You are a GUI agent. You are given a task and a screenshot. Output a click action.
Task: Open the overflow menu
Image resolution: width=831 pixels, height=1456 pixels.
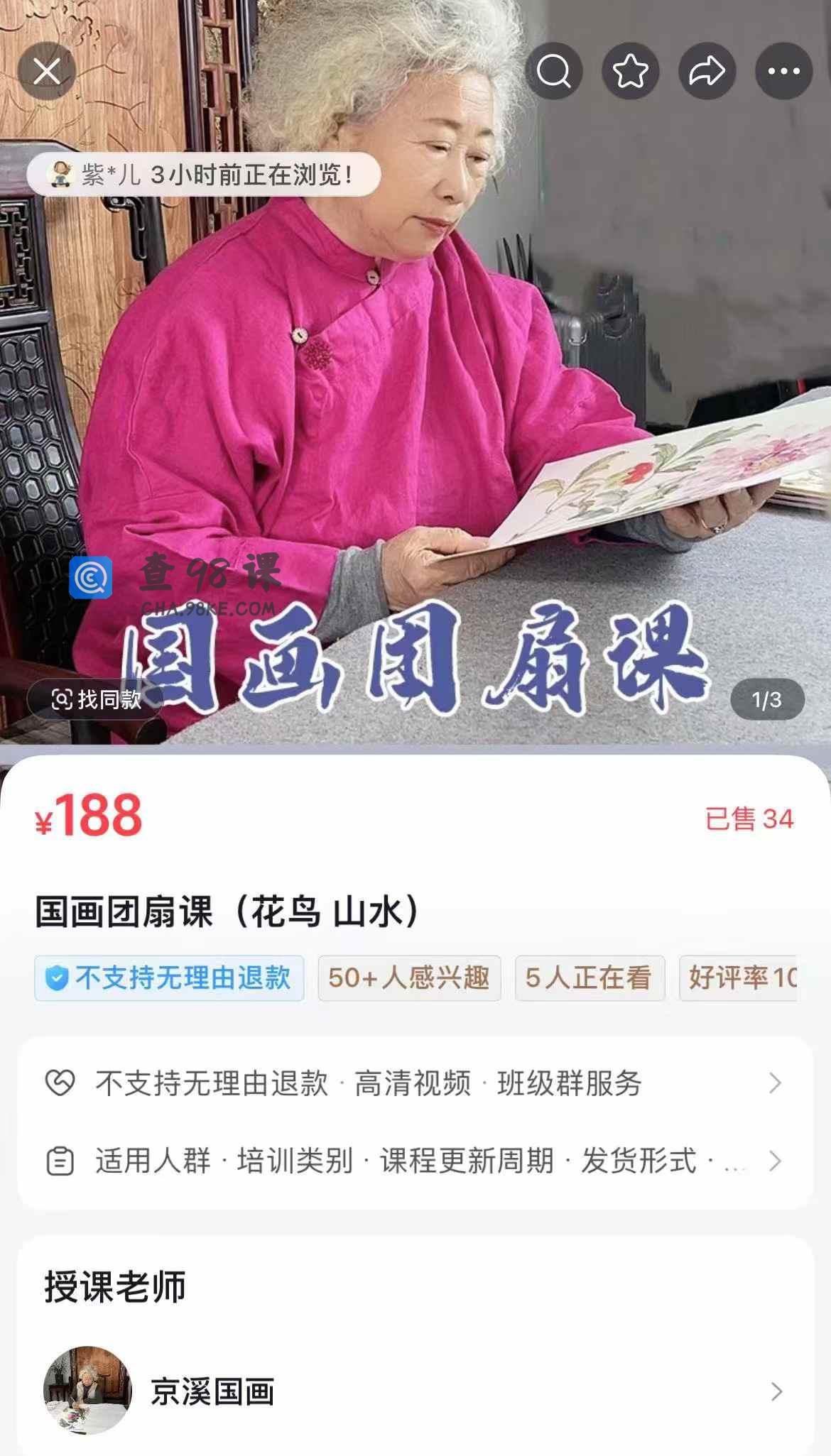pyautogui.click(x=784, y=71)
